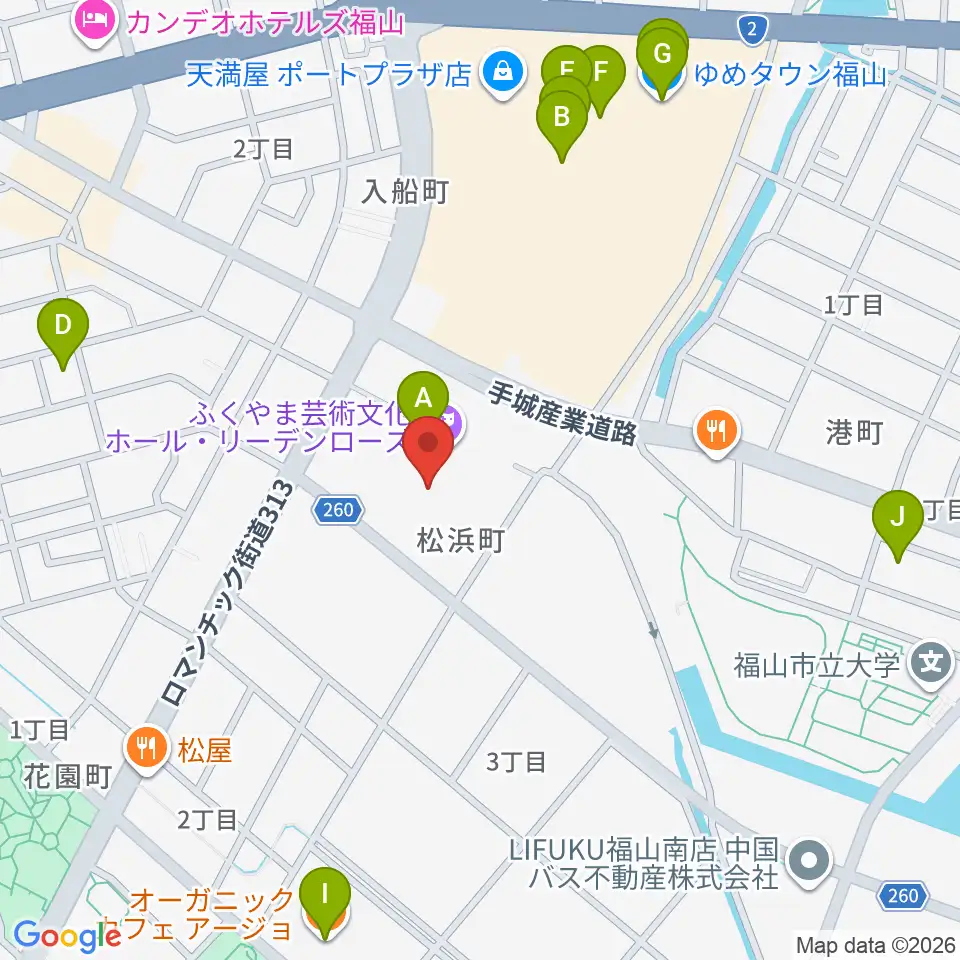The height and width of the screenshot is (960, 960).
Task: Tap the restaurant pin near 港町
Action: point(717,433)
